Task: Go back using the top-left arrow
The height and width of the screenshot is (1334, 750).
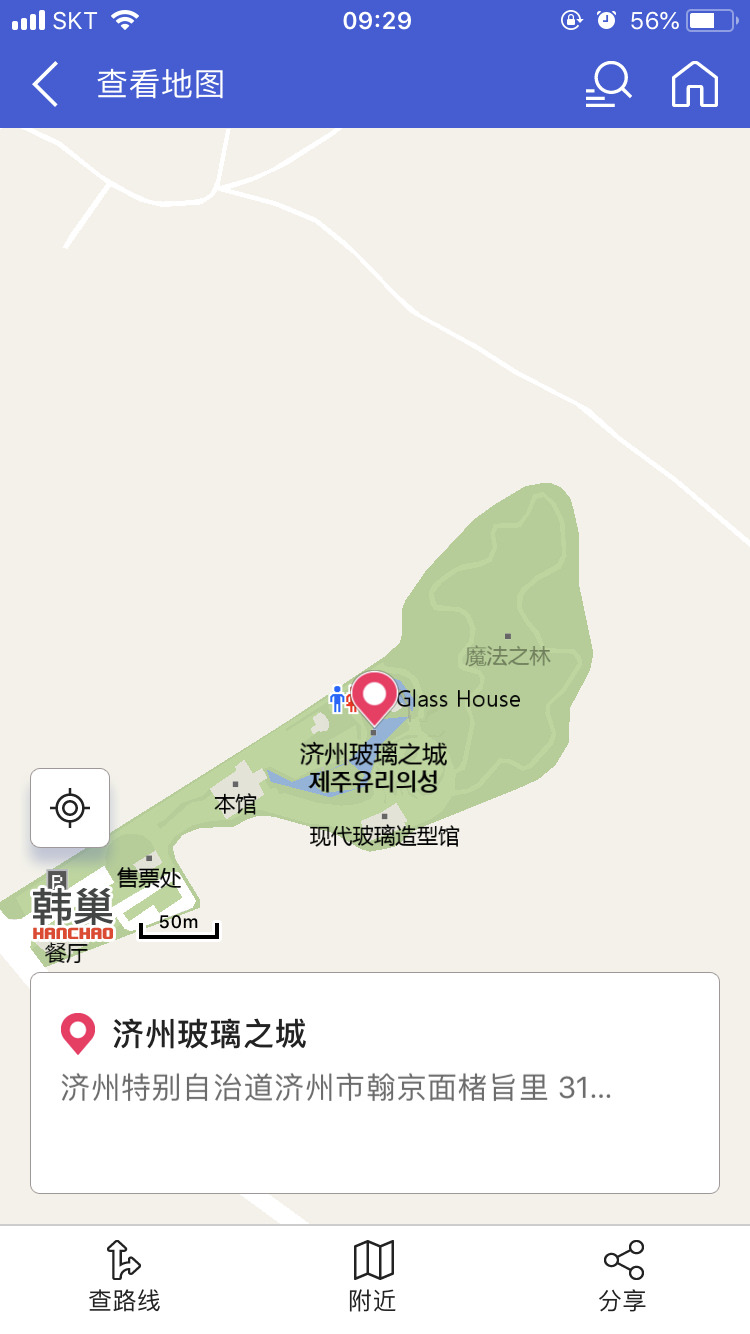Action: (x=45, y=84)
